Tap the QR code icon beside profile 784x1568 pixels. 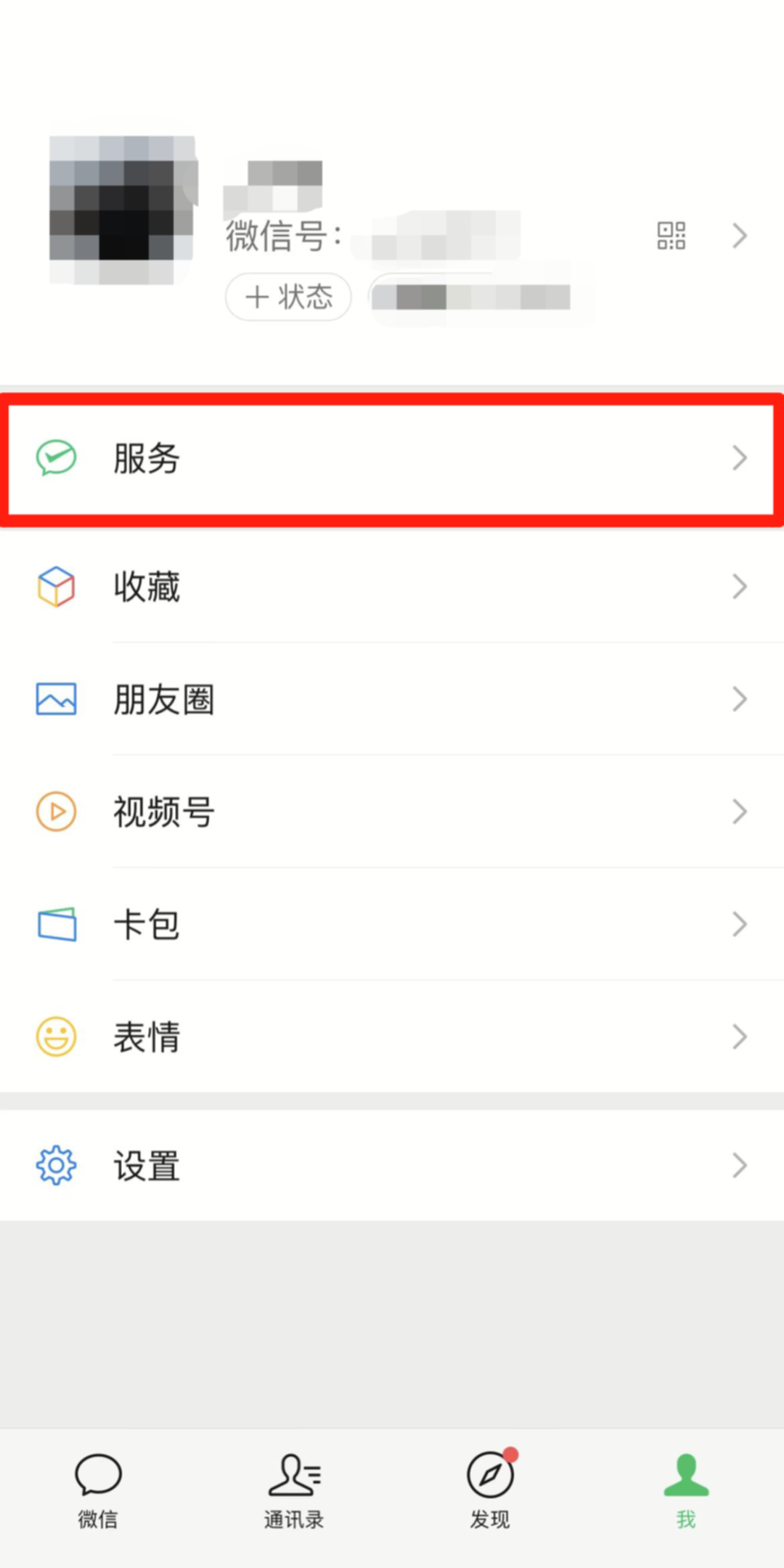(x=671, y=234)
